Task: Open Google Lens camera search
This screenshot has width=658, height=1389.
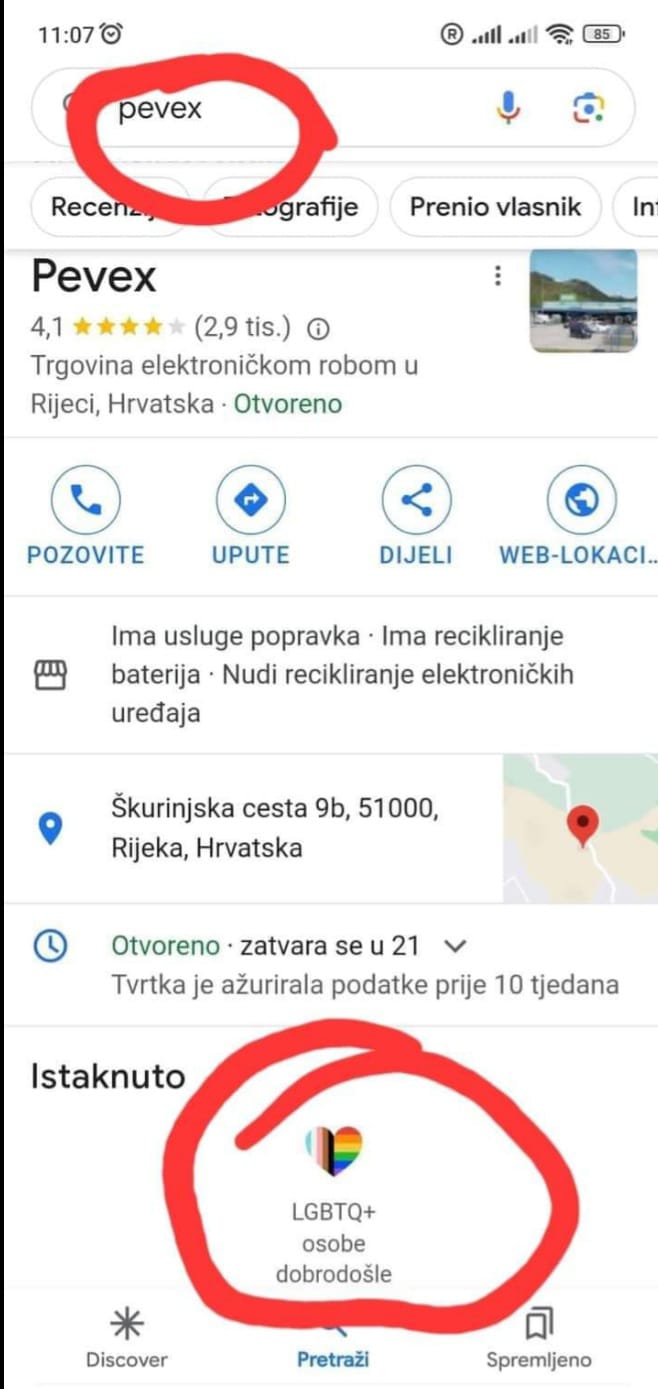Action: pos(589,108)
